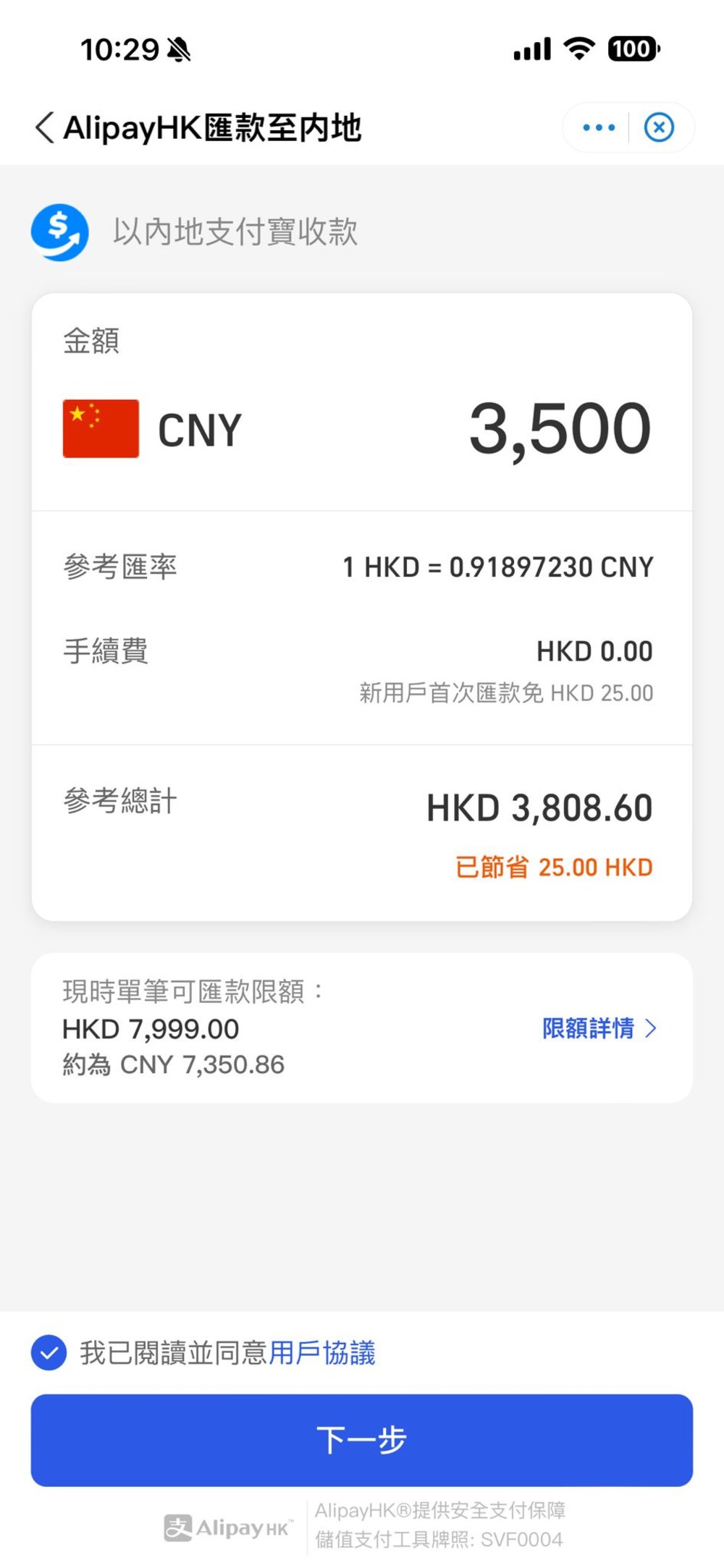Close the AlipayHK remittance mini program
Screen dimensions: 724x1568
point(659,127)
